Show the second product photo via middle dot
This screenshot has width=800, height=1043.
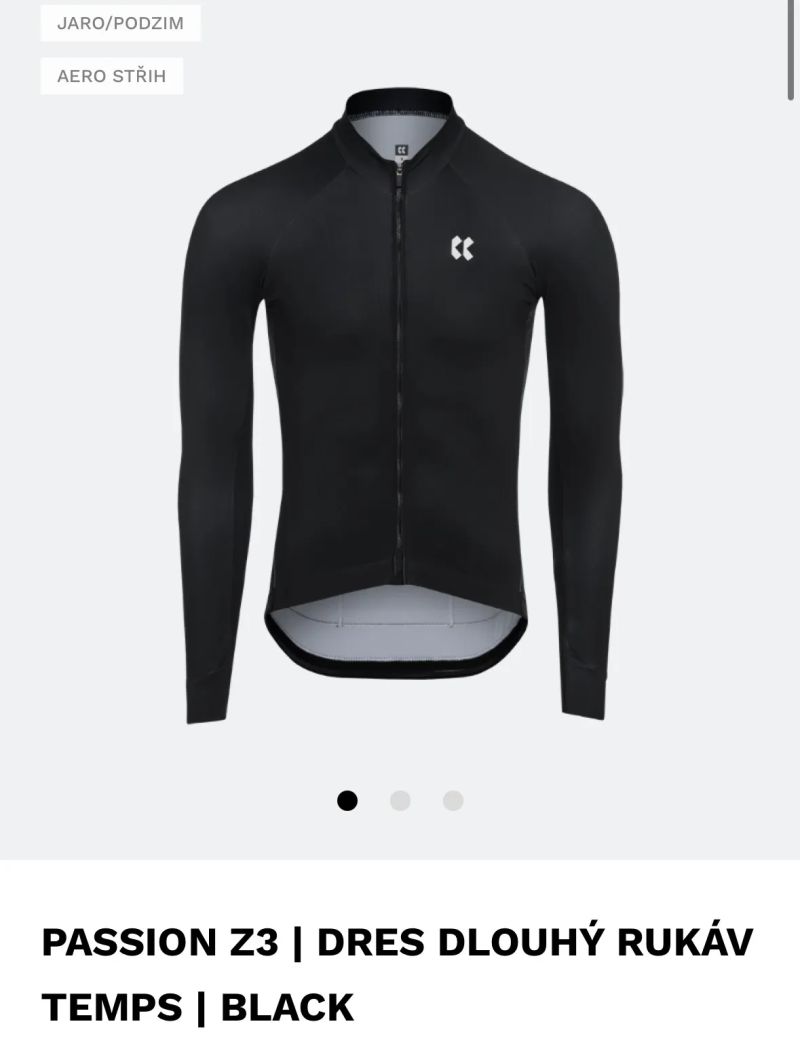click(x=400, y=800)
